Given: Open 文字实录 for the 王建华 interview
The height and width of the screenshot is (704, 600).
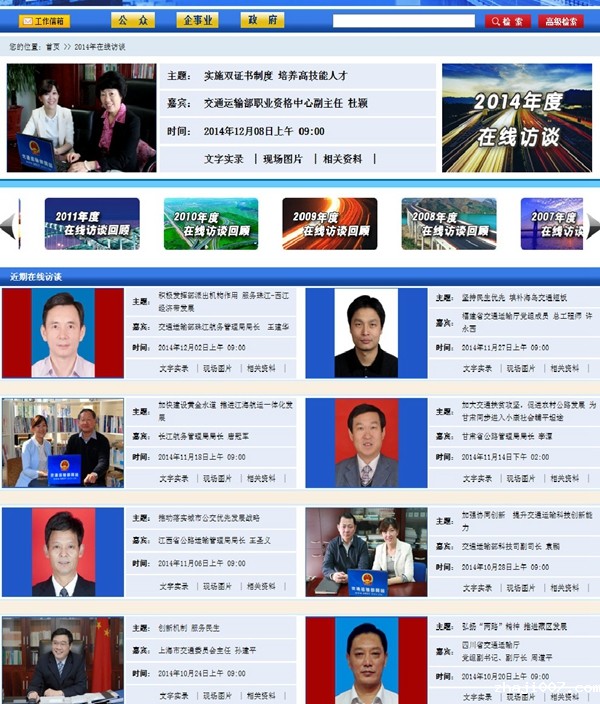Looking at the screenshot, I should (x=174, y=368).
